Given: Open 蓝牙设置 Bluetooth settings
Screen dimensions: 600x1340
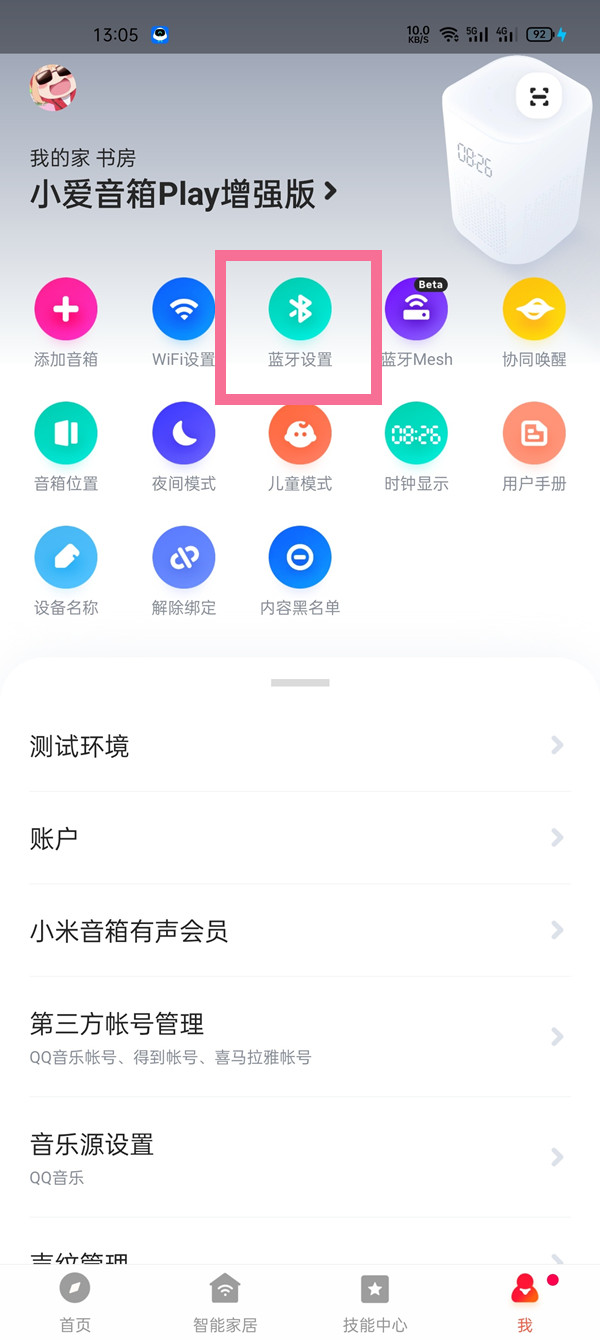Looking at the screenshot, I should click(x=300, y=310).
